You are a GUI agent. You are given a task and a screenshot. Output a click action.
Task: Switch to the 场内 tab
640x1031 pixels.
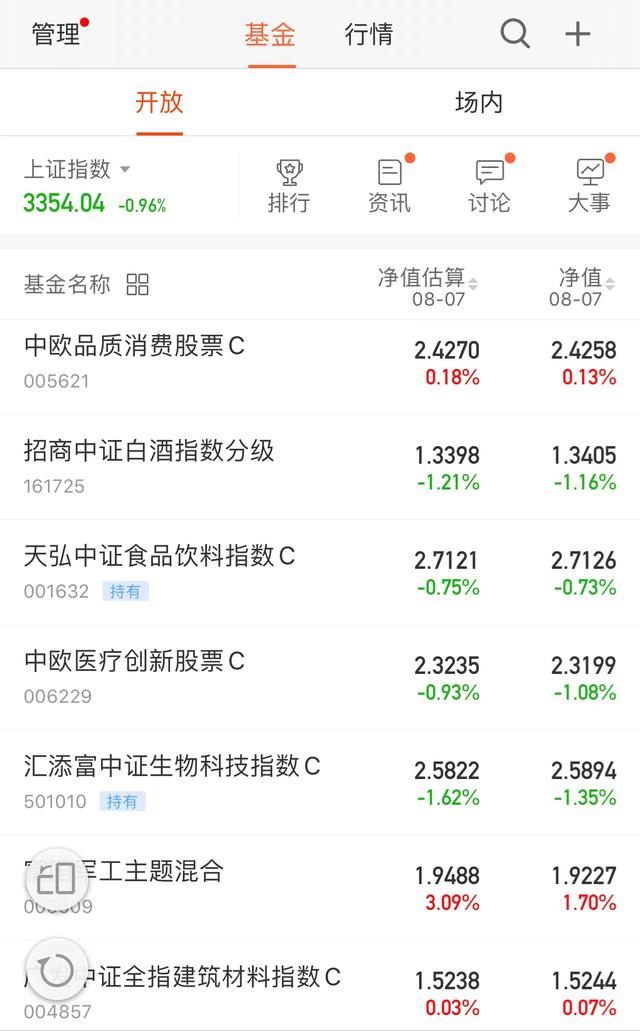click(479, 103)
